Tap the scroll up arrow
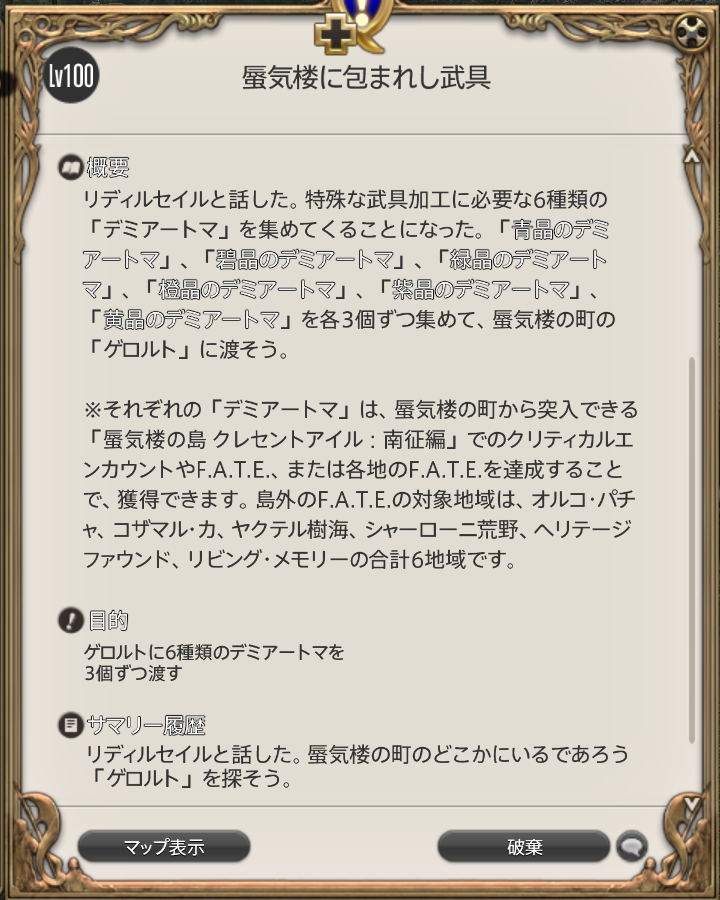 pyautogui.click(x=690, y=155)
